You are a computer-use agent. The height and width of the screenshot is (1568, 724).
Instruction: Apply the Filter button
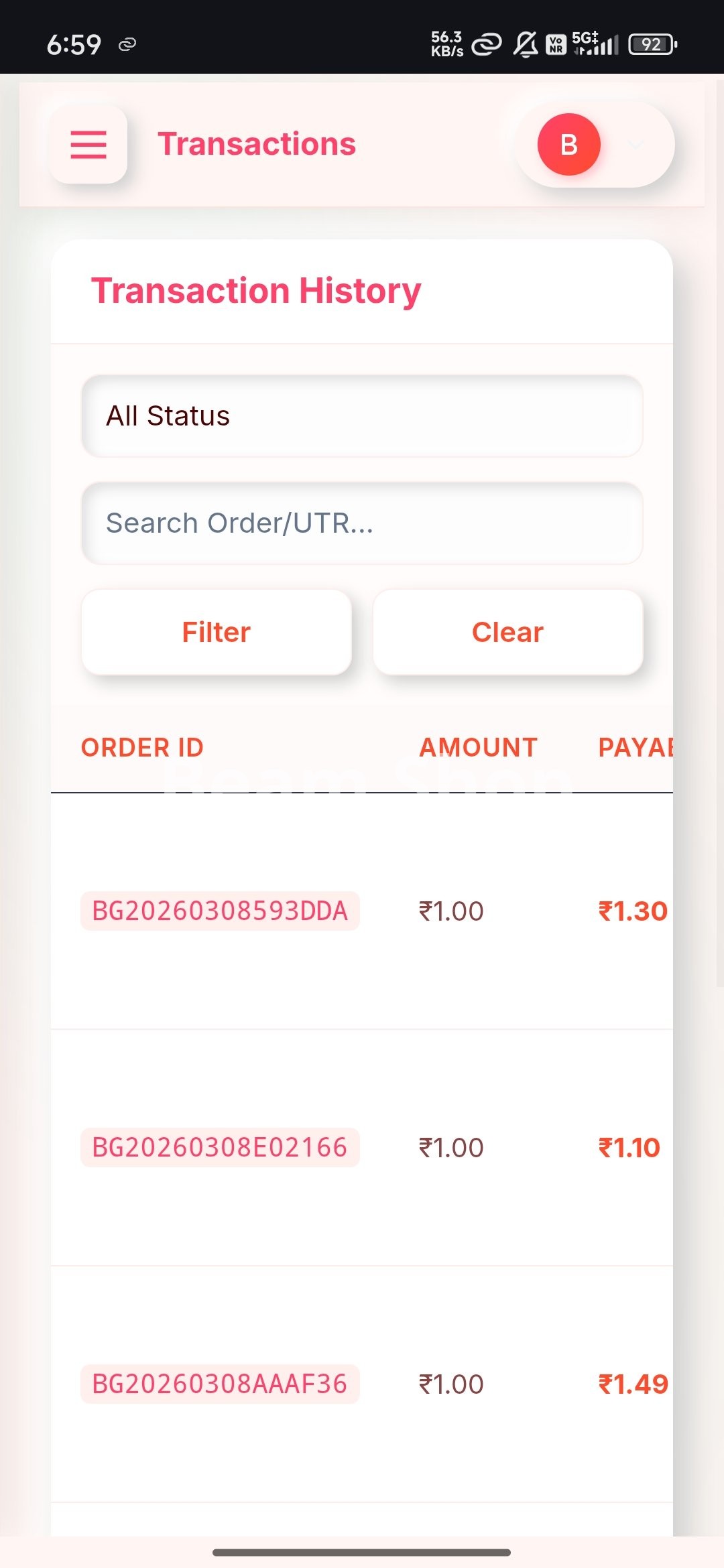pos(217,632)
